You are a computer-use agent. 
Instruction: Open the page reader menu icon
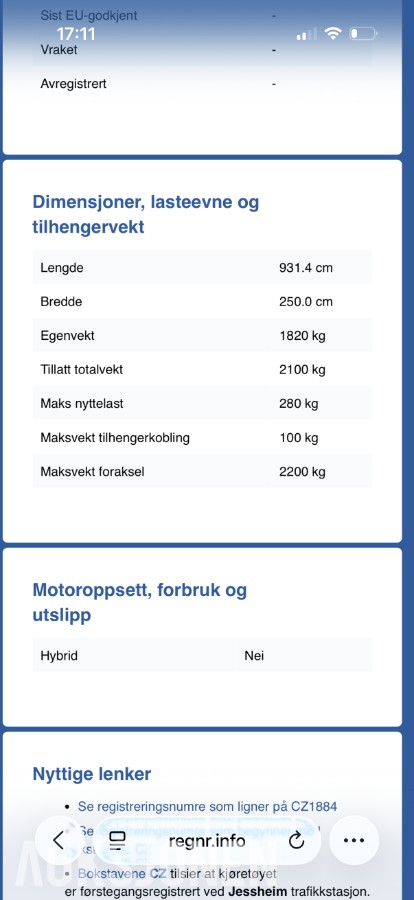click(117, 840)
